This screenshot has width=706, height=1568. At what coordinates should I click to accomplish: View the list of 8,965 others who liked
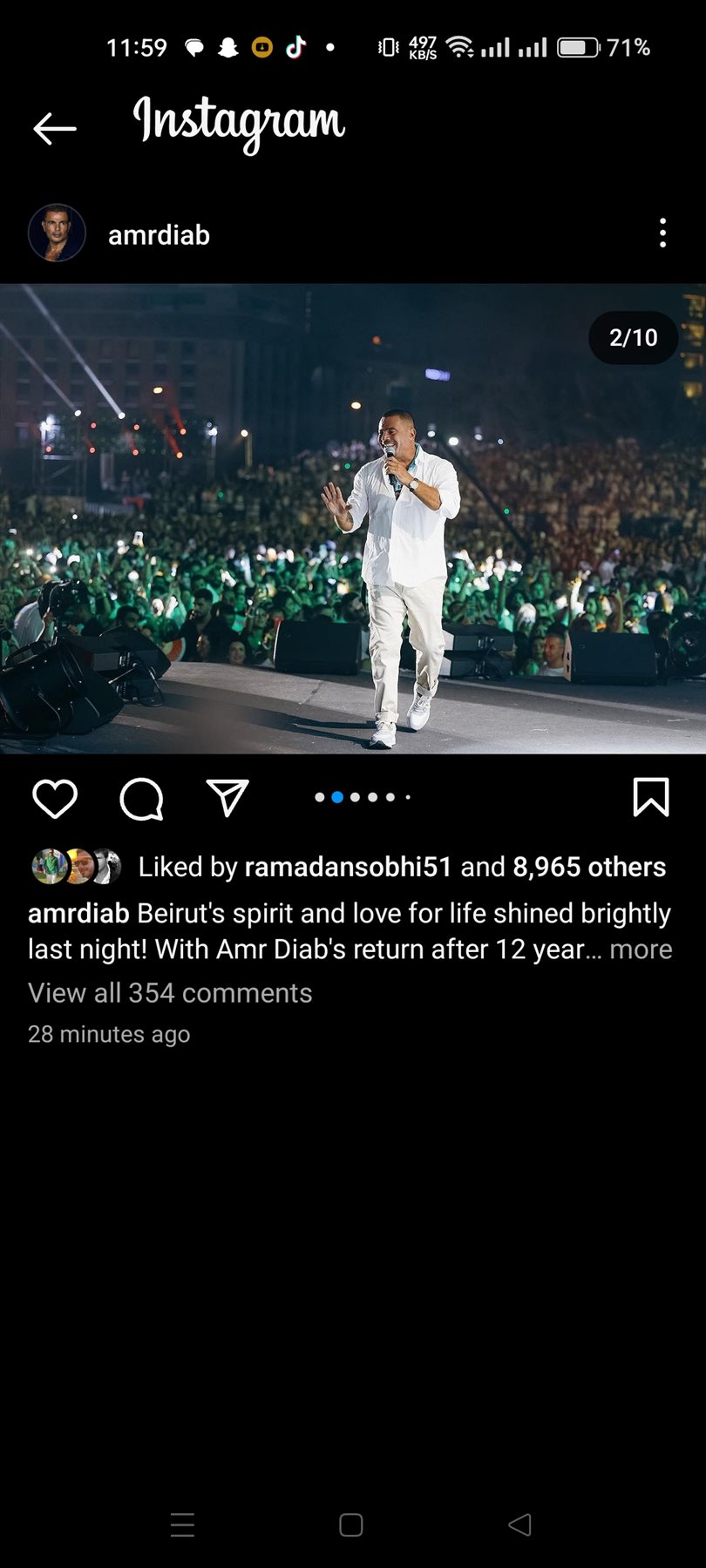[588, 867]
